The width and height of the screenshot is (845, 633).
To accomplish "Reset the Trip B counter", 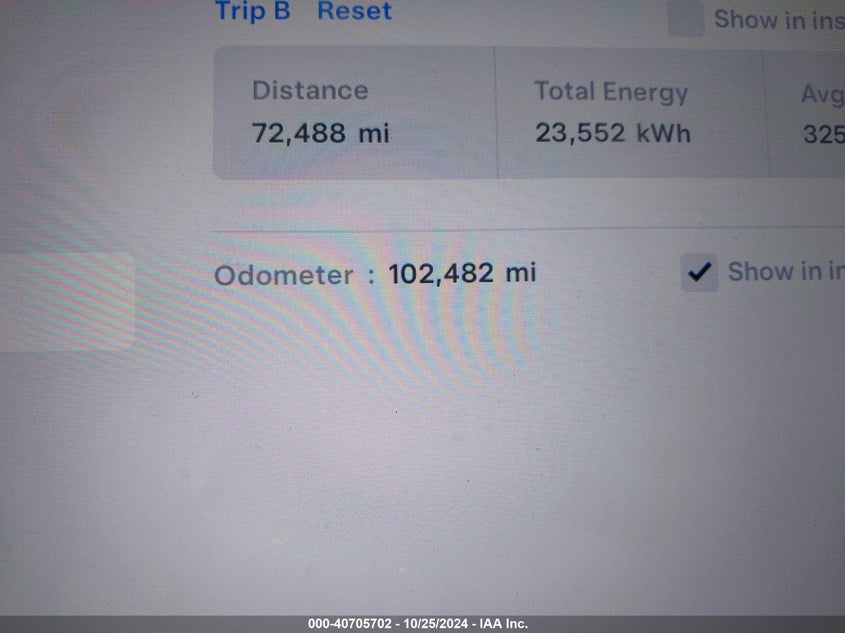I will coord(354,12).
